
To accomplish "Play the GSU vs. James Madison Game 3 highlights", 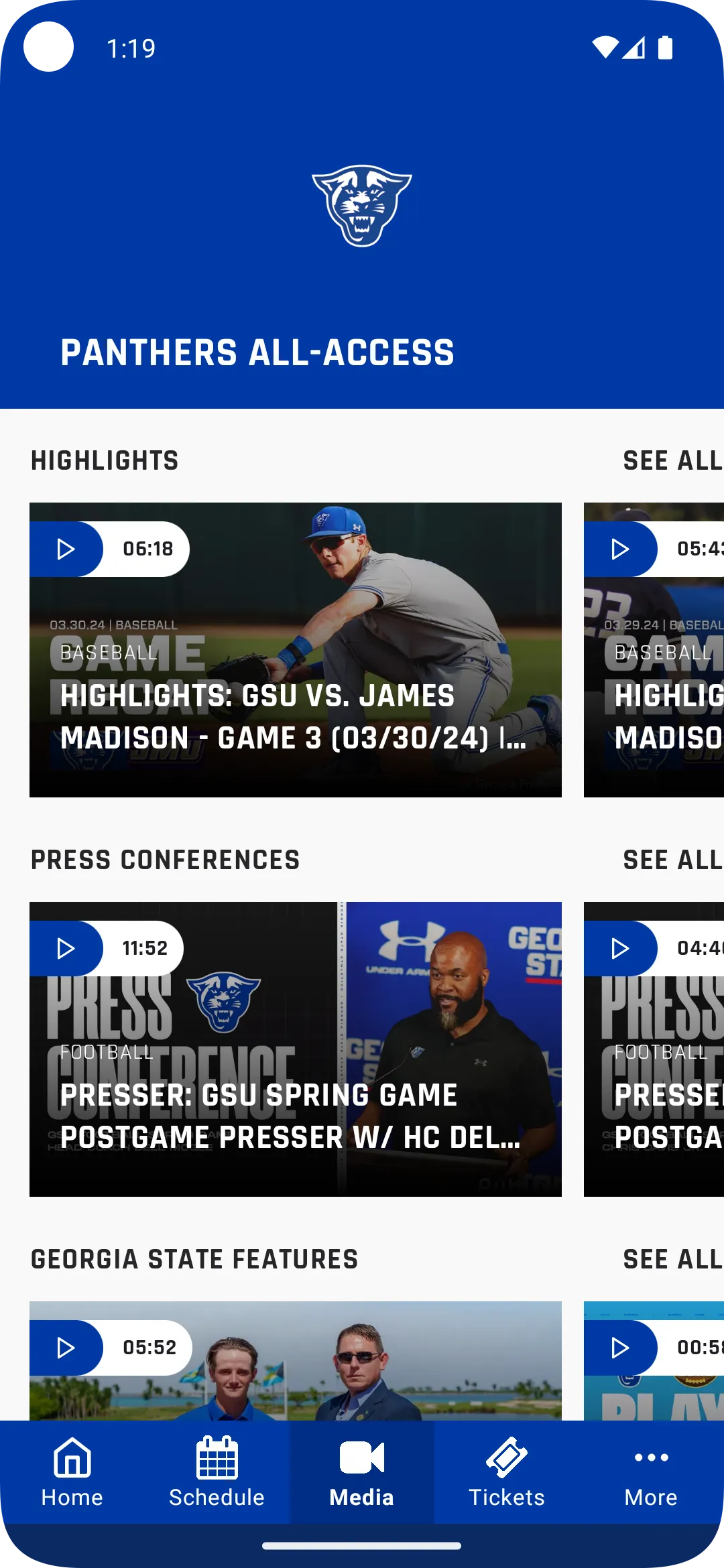I will coord(295,650).
